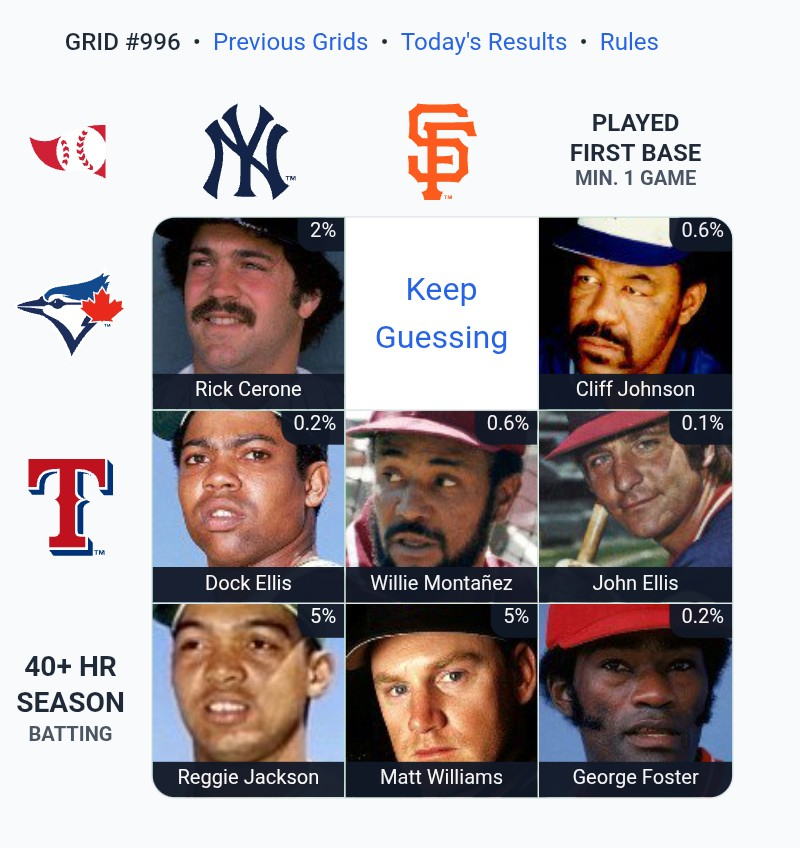Open the Dock Ellis tile

coord(248,506)
